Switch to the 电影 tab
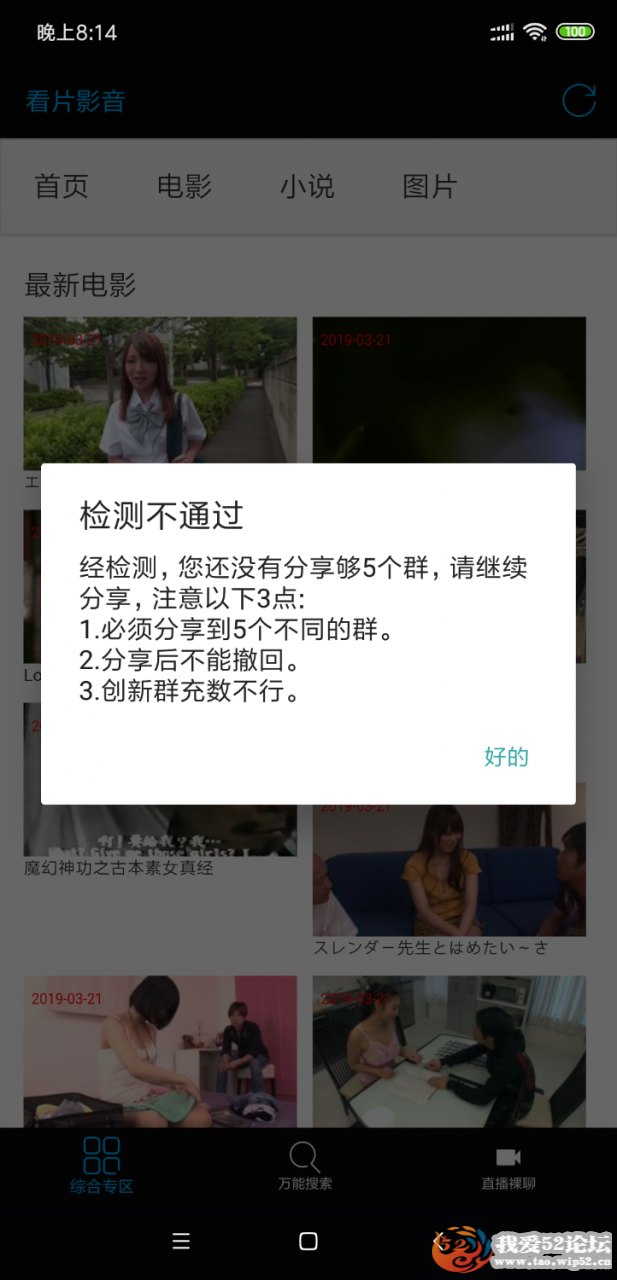617x1280 pixels. (x=185, y=186)
